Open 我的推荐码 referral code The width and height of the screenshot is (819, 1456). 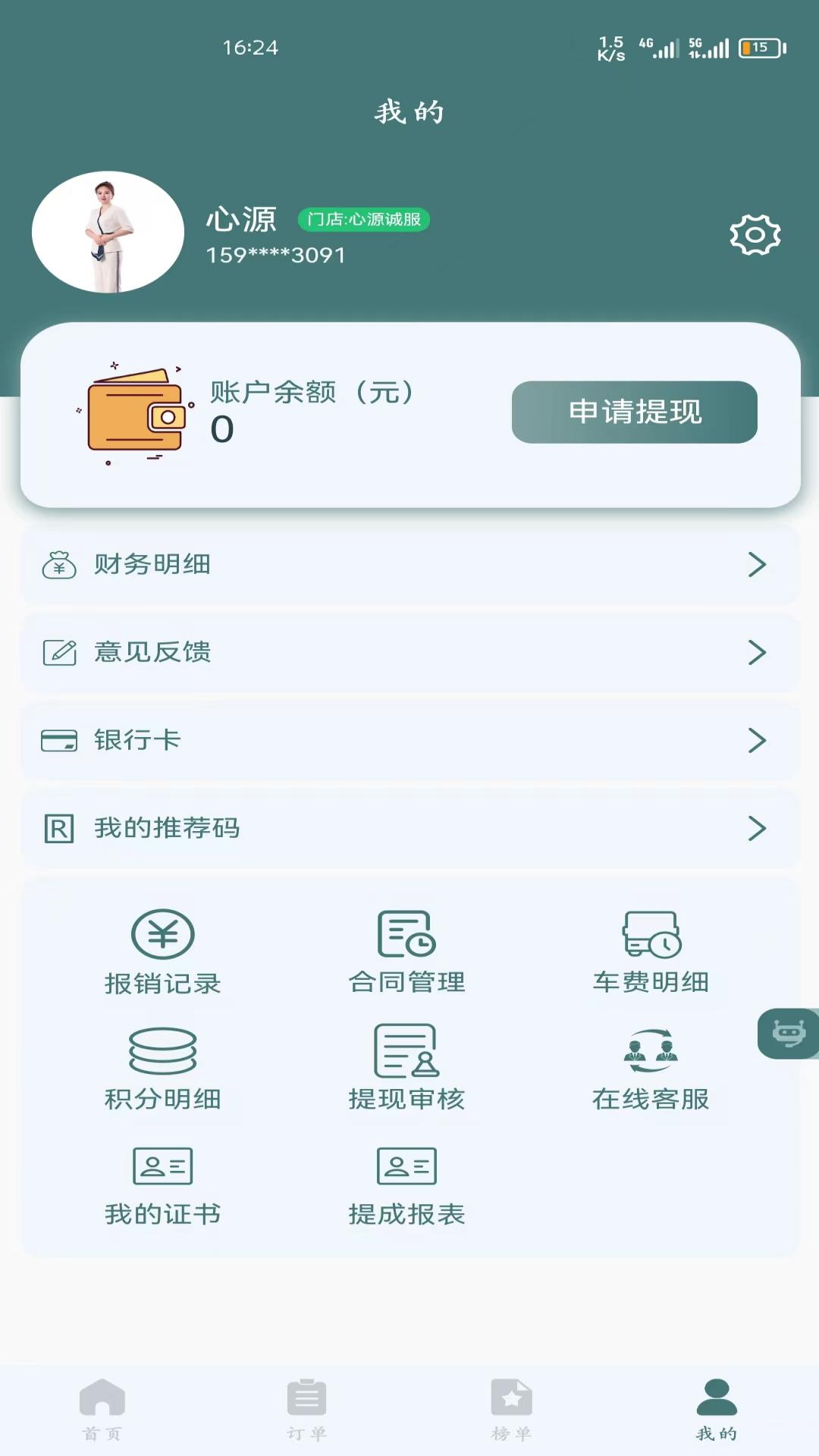pyautogui.click(x=409, y=828)
